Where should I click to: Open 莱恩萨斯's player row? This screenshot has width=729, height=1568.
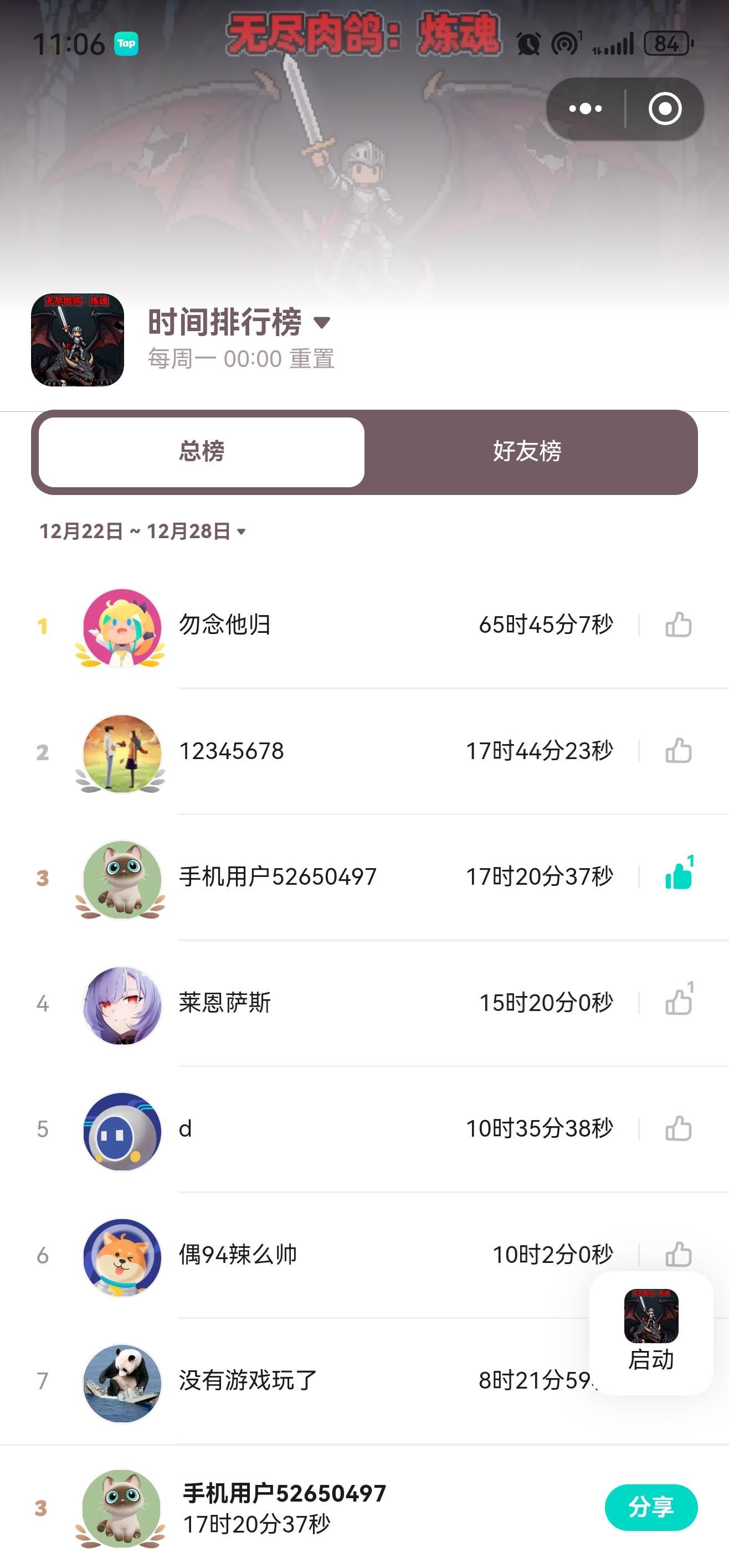pos(224,1003)
